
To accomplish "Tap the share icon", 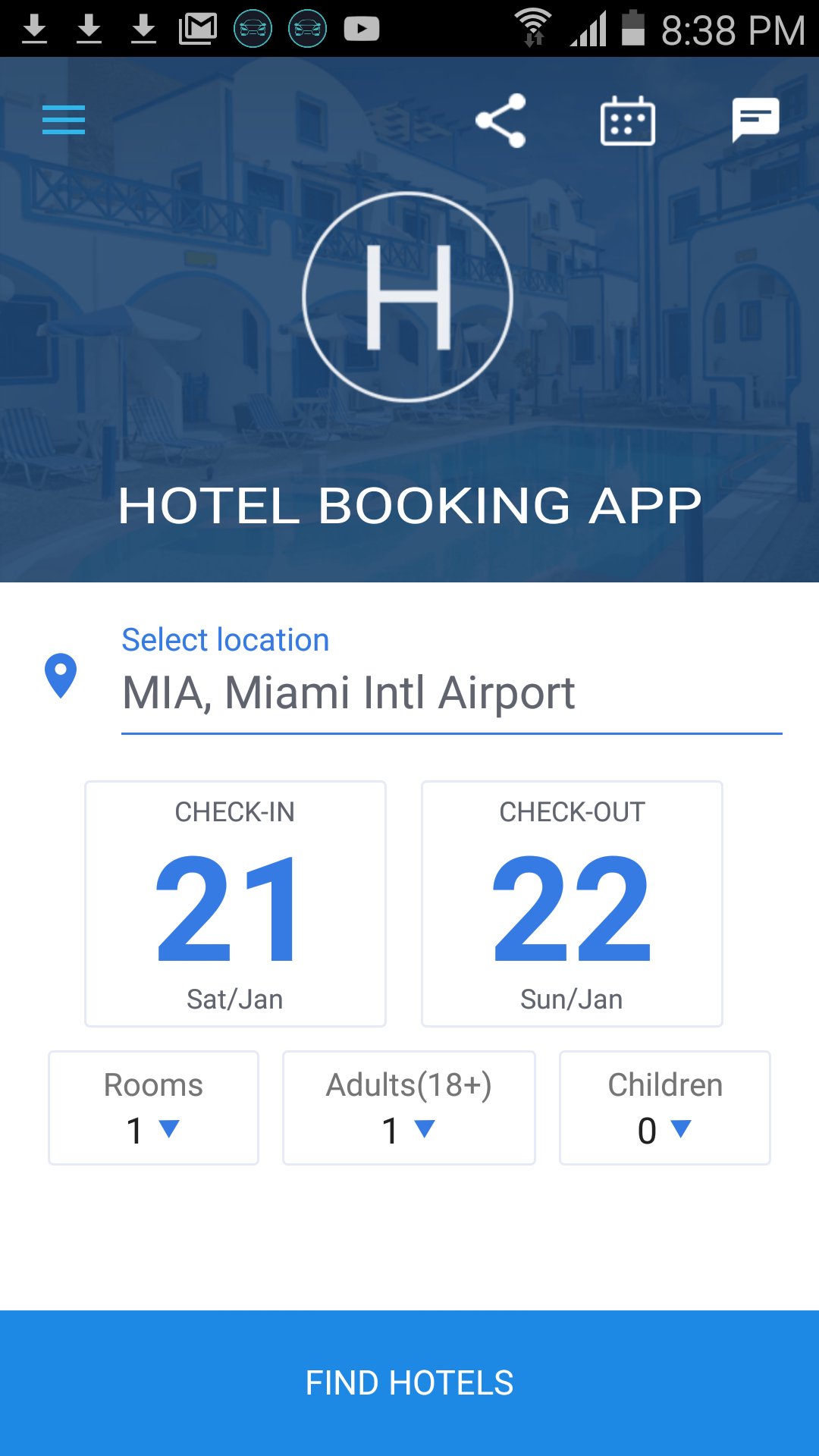I will [x=500, y=120].
